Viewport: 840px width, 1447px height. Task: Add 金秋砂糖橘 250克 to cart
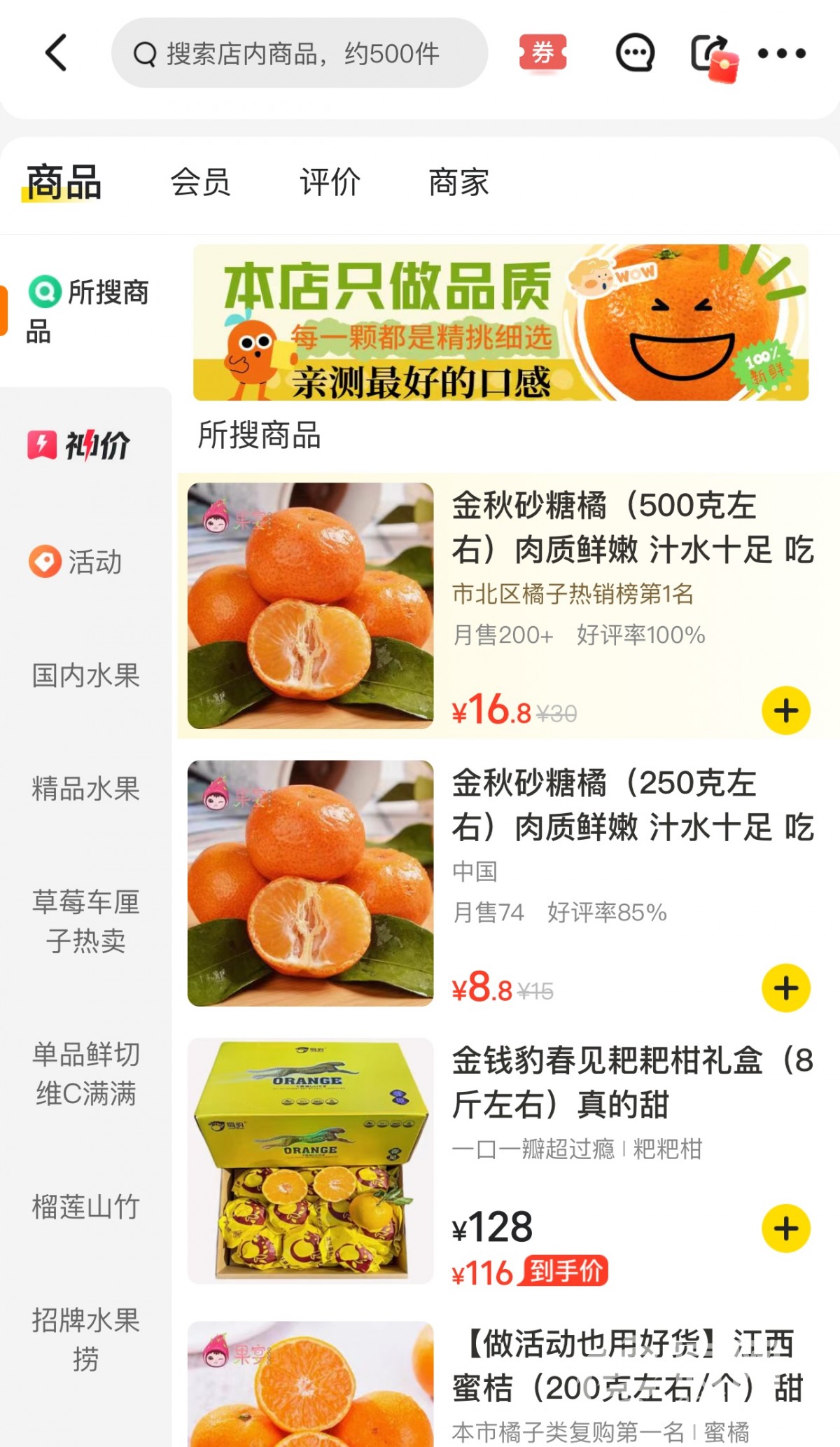[x=785, y=988]
